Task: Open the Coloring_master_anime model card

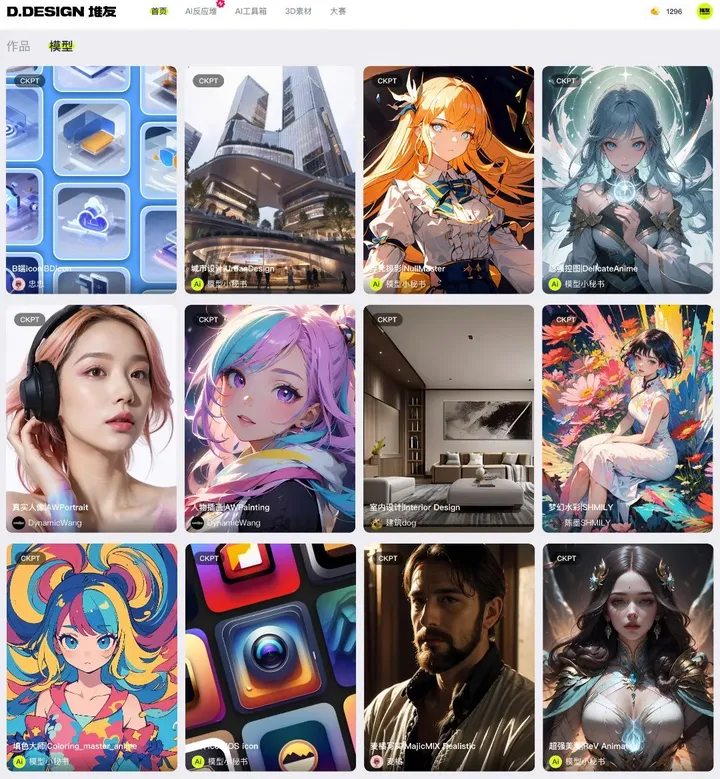Action: 91,657
